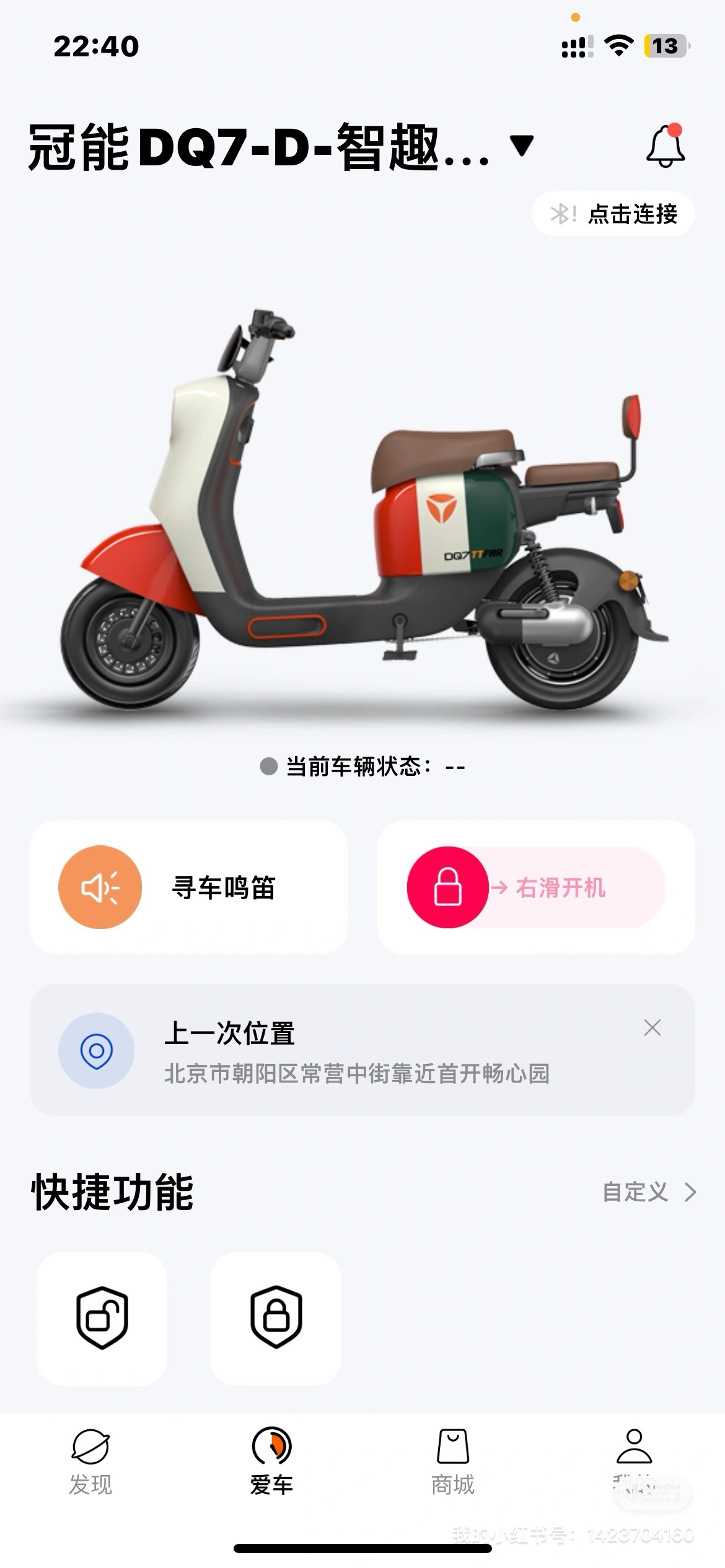Go to the 商城 tab

point(453,1461)
